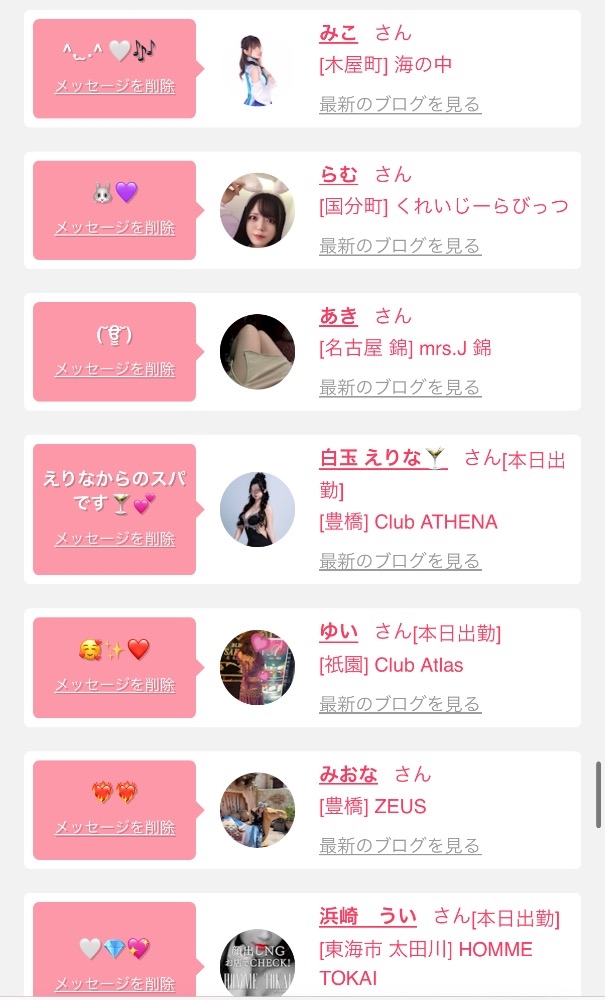The width and height of the screenshot is (605, 1000).
Task: Open 白玉 えりな's profile name link
Action: (x=383, y=459)
